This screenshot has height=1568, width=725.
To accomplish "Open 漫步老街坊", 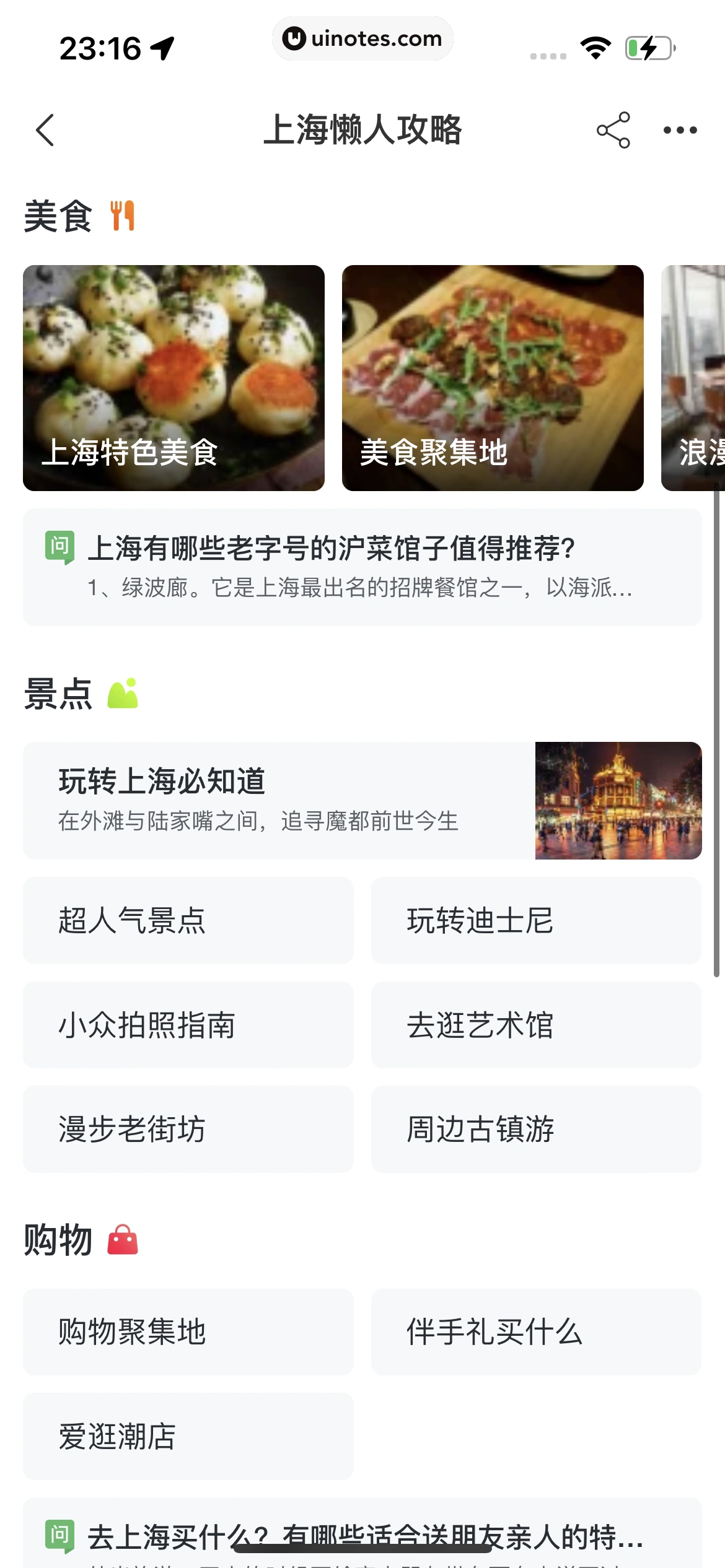I will [x=188, y=1128].
